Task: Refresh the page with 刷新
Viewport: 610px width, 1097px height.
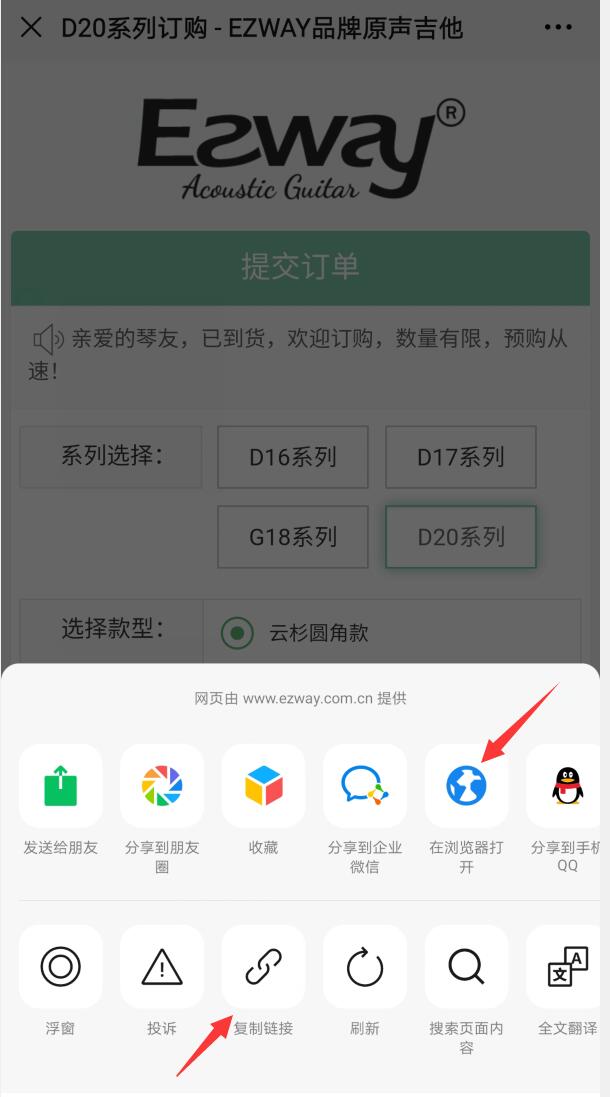Action: (x=365, y=966)
